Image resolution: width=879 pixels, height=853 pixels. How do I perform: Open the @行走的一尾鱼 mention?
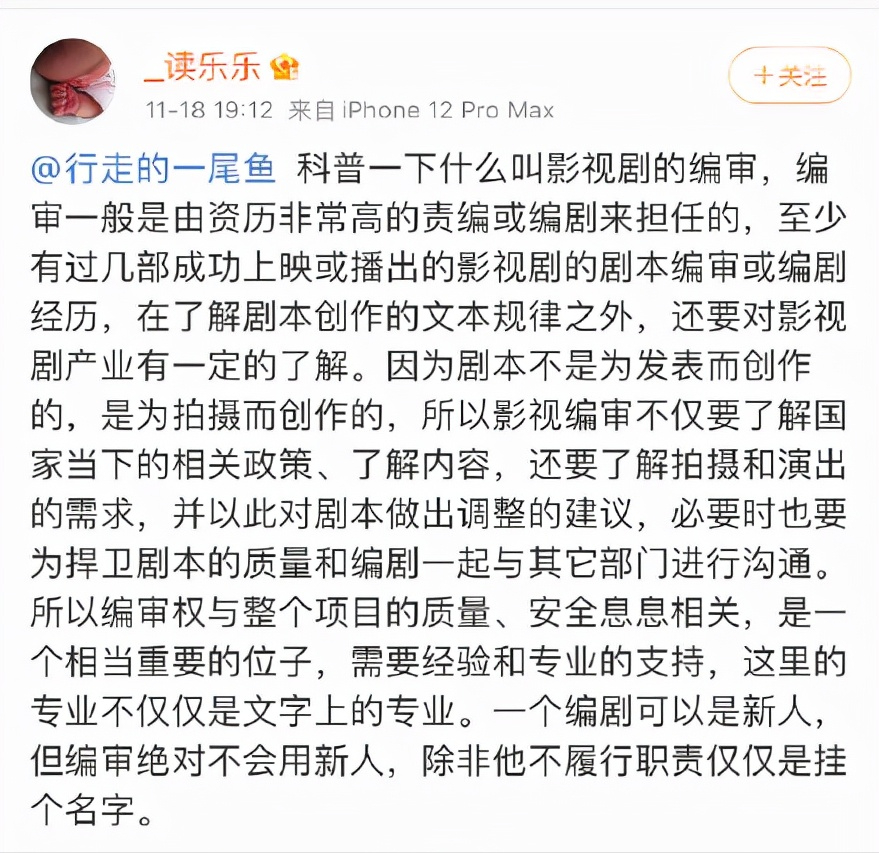coord(154,168)
